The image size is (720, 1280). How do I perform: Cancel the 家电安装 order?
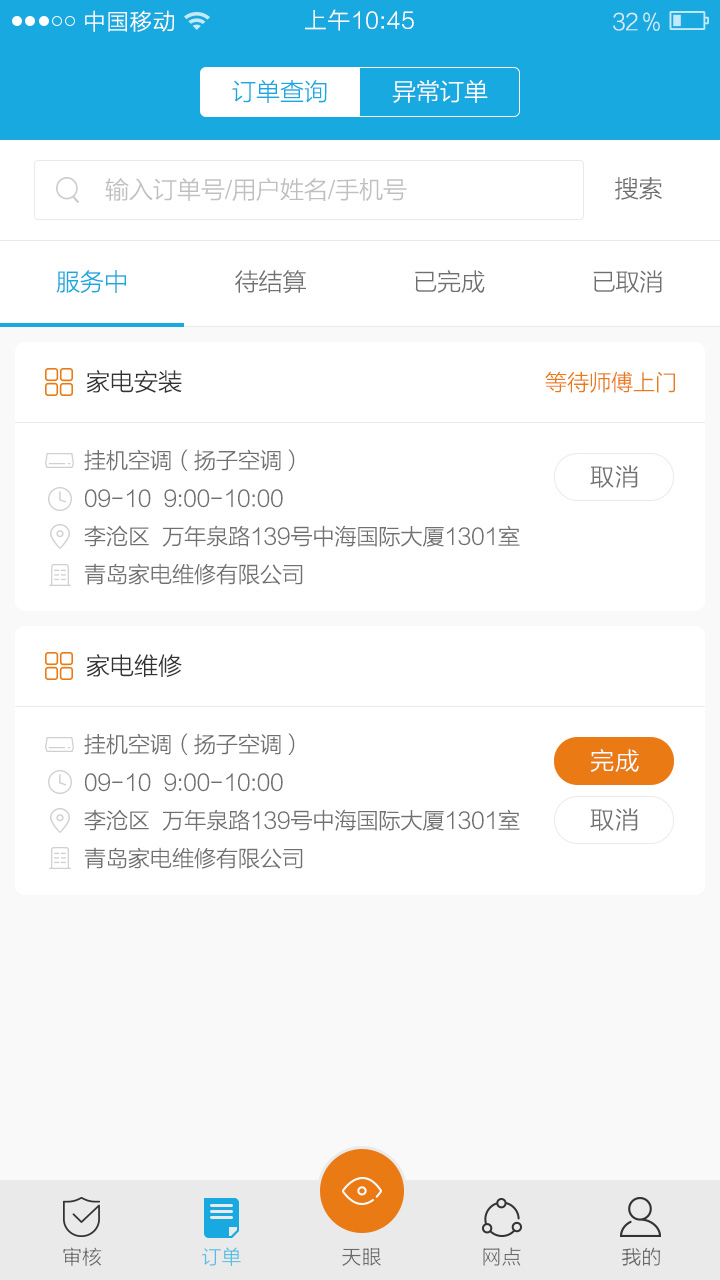tap(614, 477)
